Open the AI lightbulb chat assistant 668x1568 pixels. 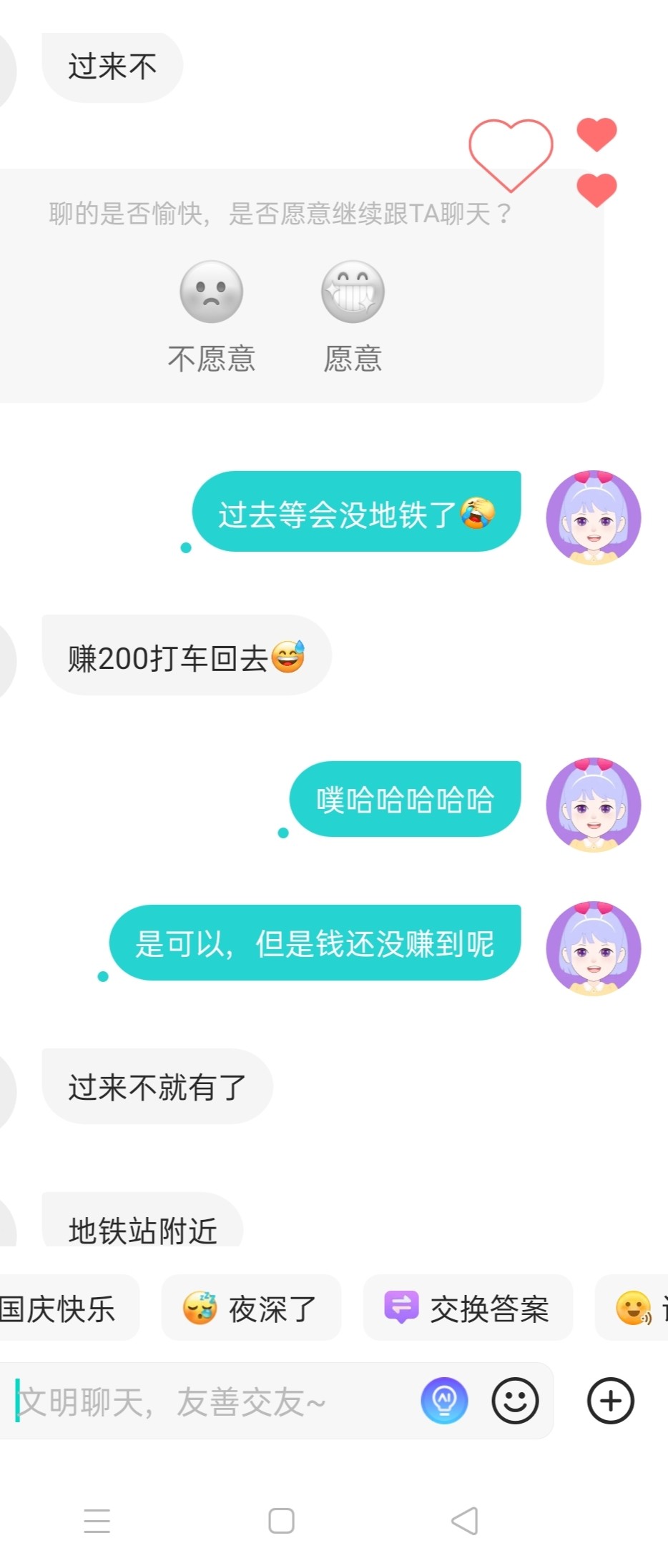pyautogui.click(x=444, y=1401)
